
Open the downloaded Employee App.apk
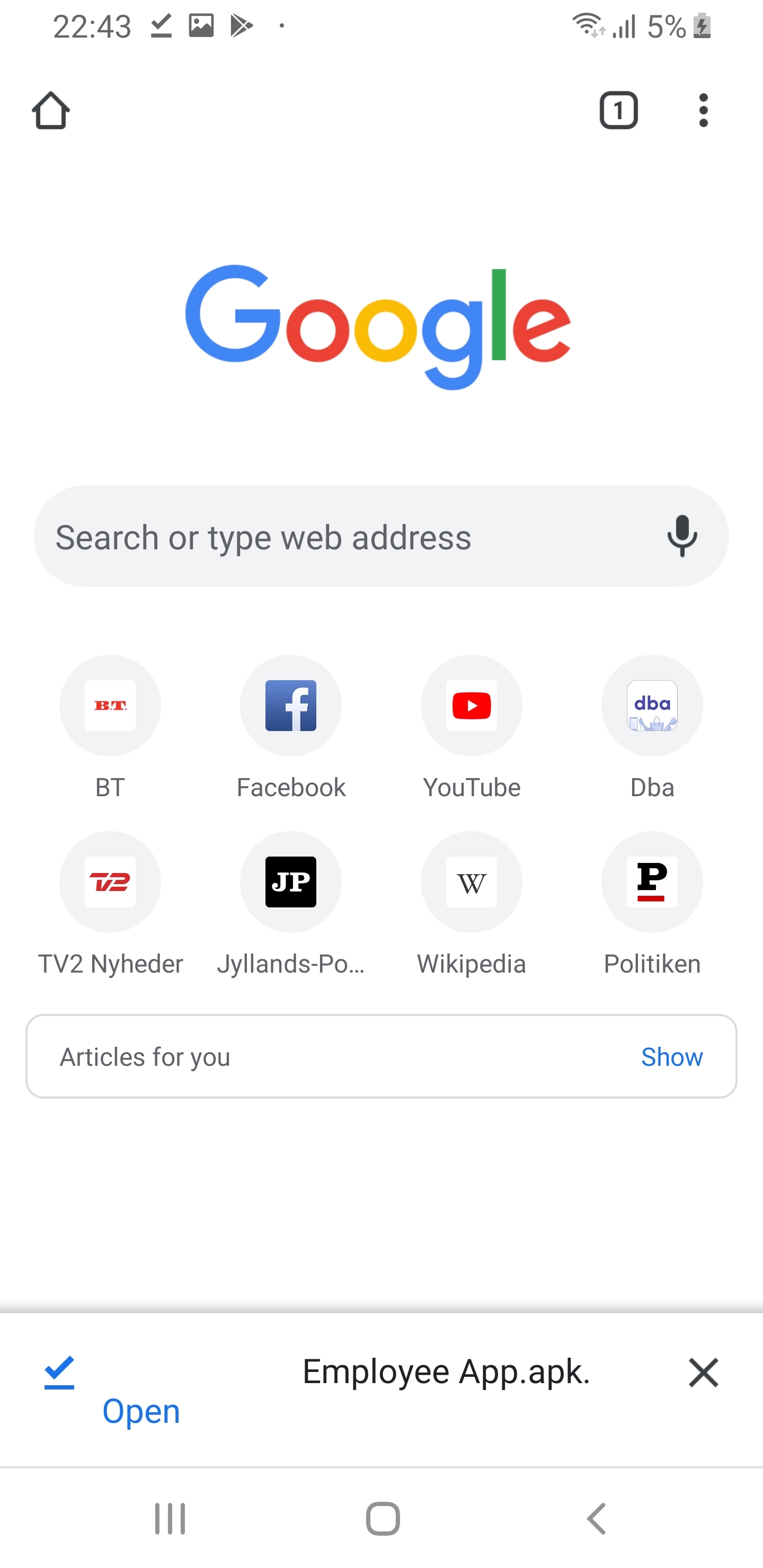(140, 1411)
